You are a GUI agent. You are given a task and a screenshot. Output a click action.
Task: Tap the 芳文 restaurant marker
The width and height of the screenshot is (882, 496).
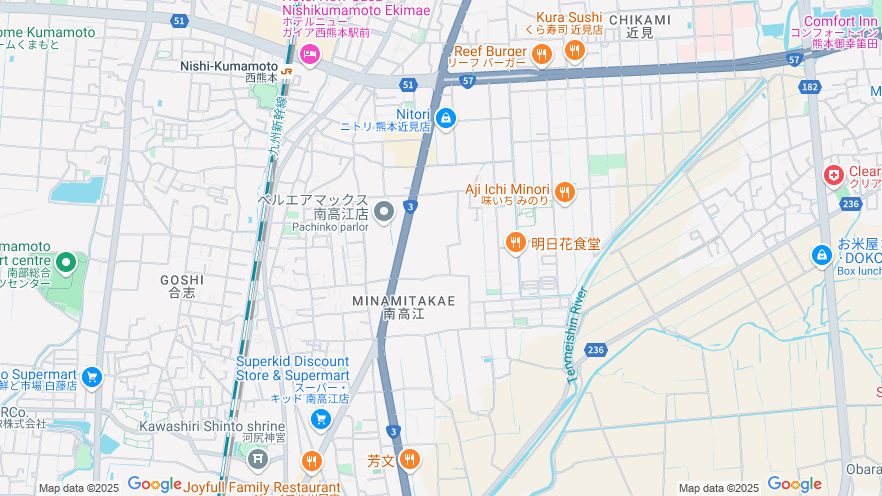pos(409,460)
